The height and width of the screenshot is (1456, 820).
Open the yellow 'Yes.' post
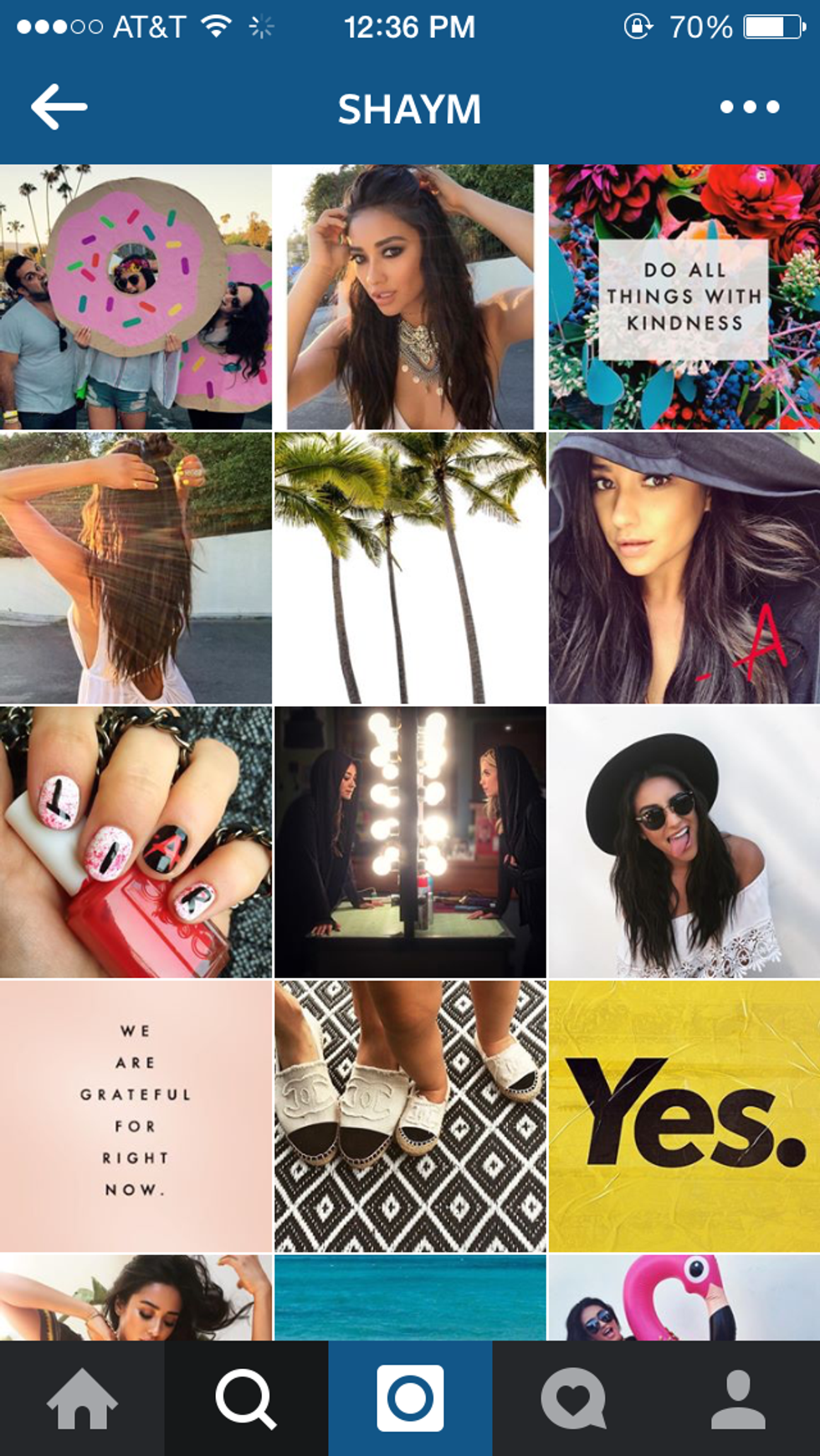pyautogui.click(x=684, y=1115)
